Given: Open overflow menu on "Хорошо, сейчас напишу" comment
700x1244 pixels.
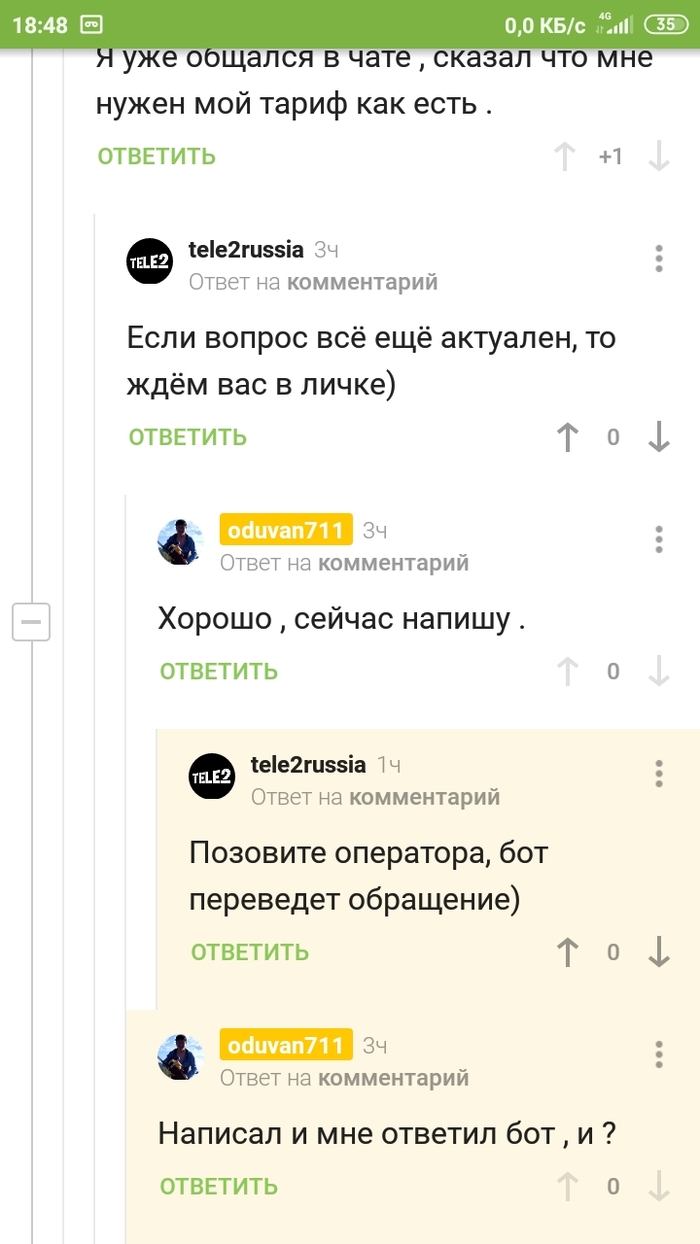Looking at the screenshot, I should pyautogui.click(x=659, y=539).
